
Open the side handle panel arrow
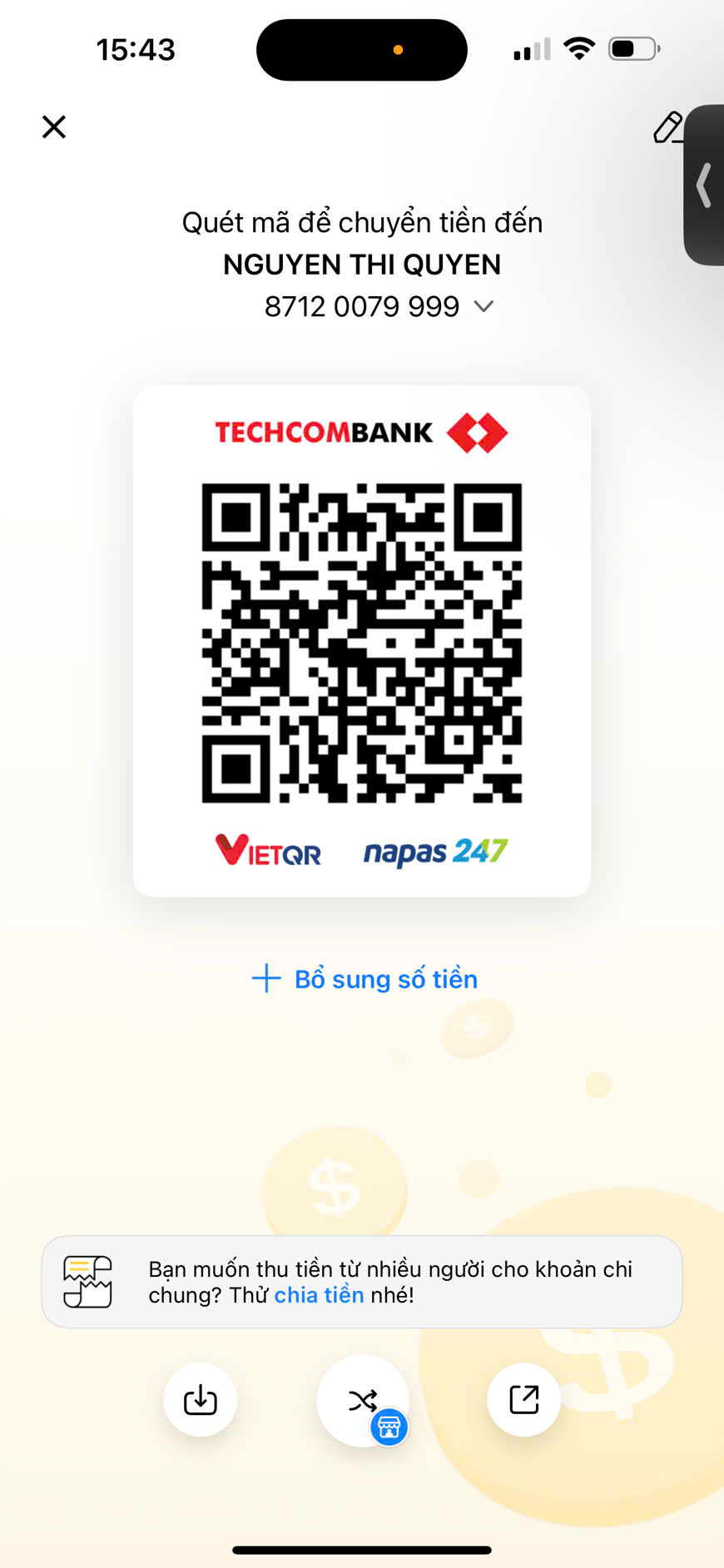point(704,185)
